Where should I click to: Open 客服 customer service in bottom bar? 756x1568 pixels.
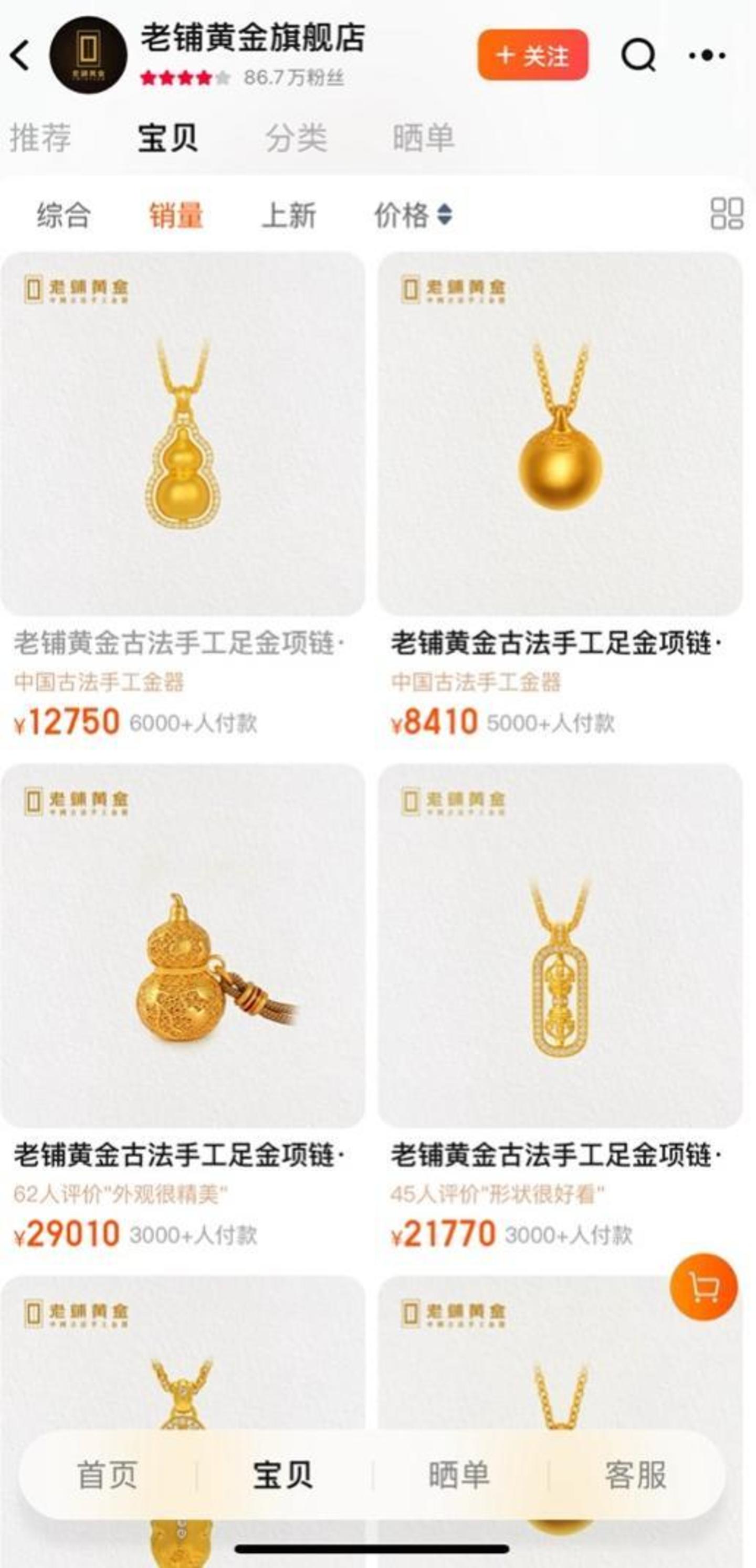[x=635, y=1474]
